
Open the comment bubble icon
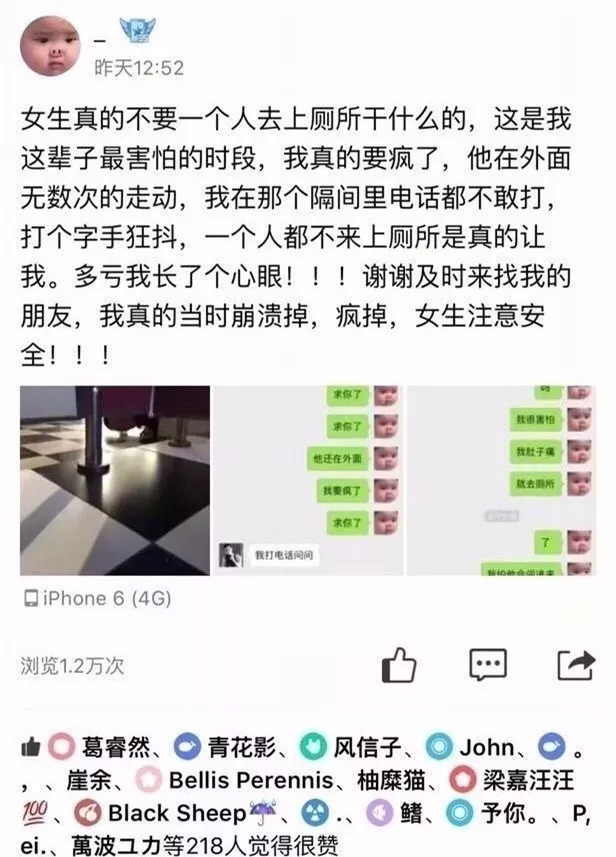pyautogui.click(x=488, y=663)
